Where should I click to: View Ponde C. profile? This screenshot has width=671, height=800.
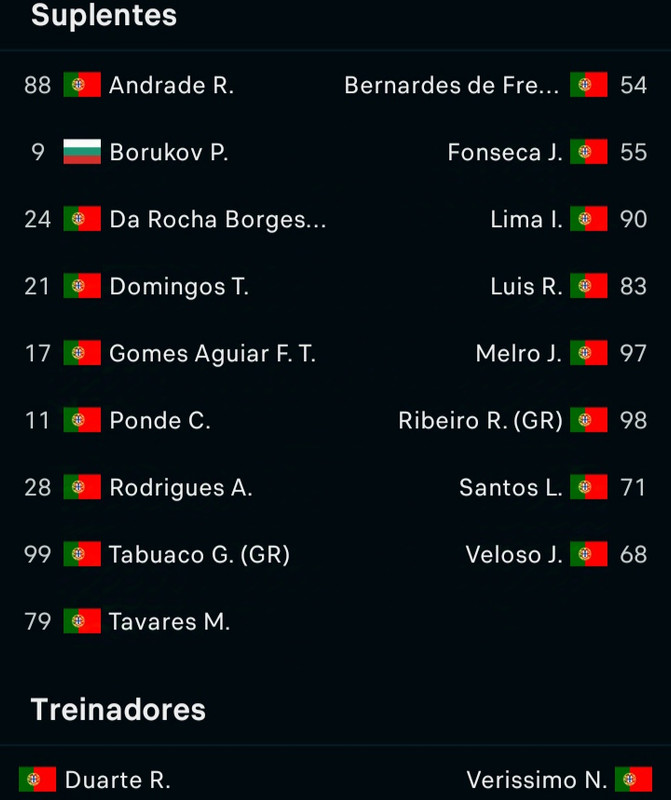(159, 421)
